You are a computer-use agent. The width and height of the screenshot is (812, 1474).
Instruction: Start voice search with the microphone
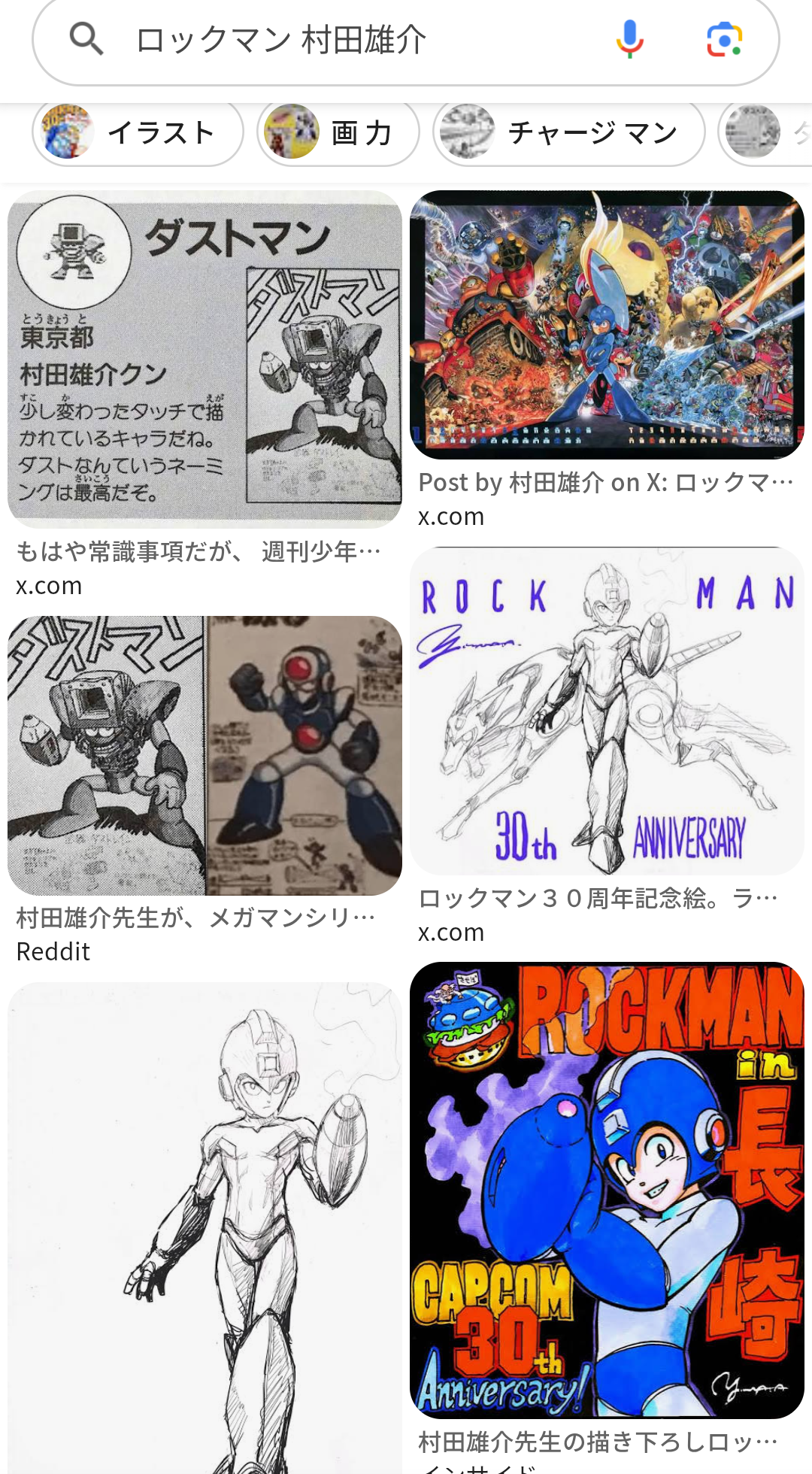point(629,40)
